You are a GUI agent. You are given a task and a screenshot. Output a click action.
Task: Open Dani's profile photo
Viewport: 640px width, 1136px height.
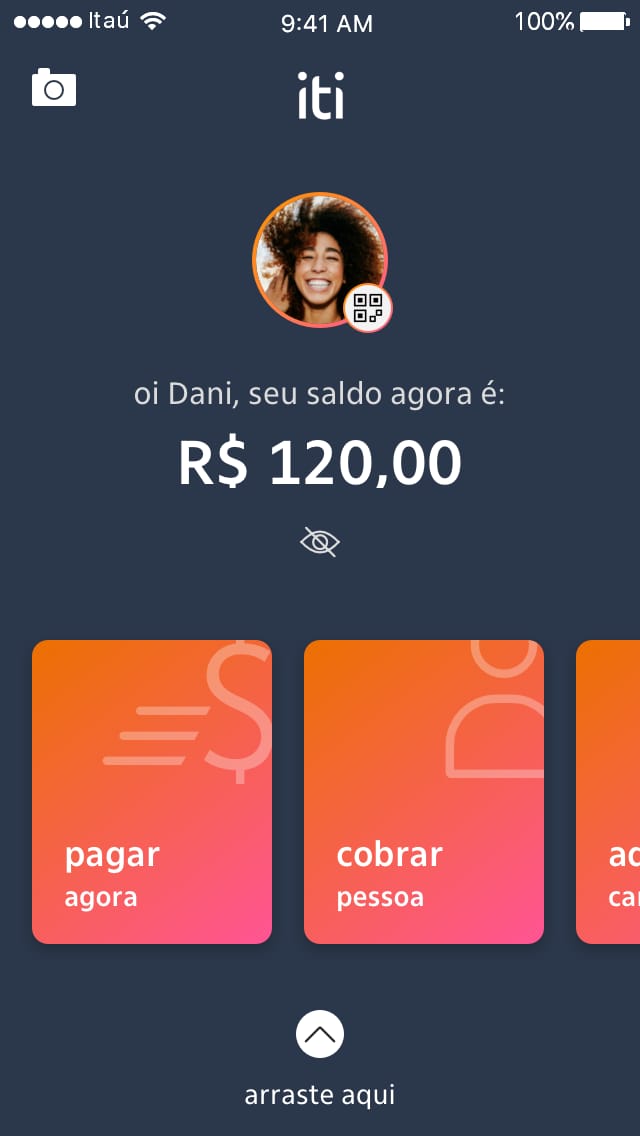(312, 254)
